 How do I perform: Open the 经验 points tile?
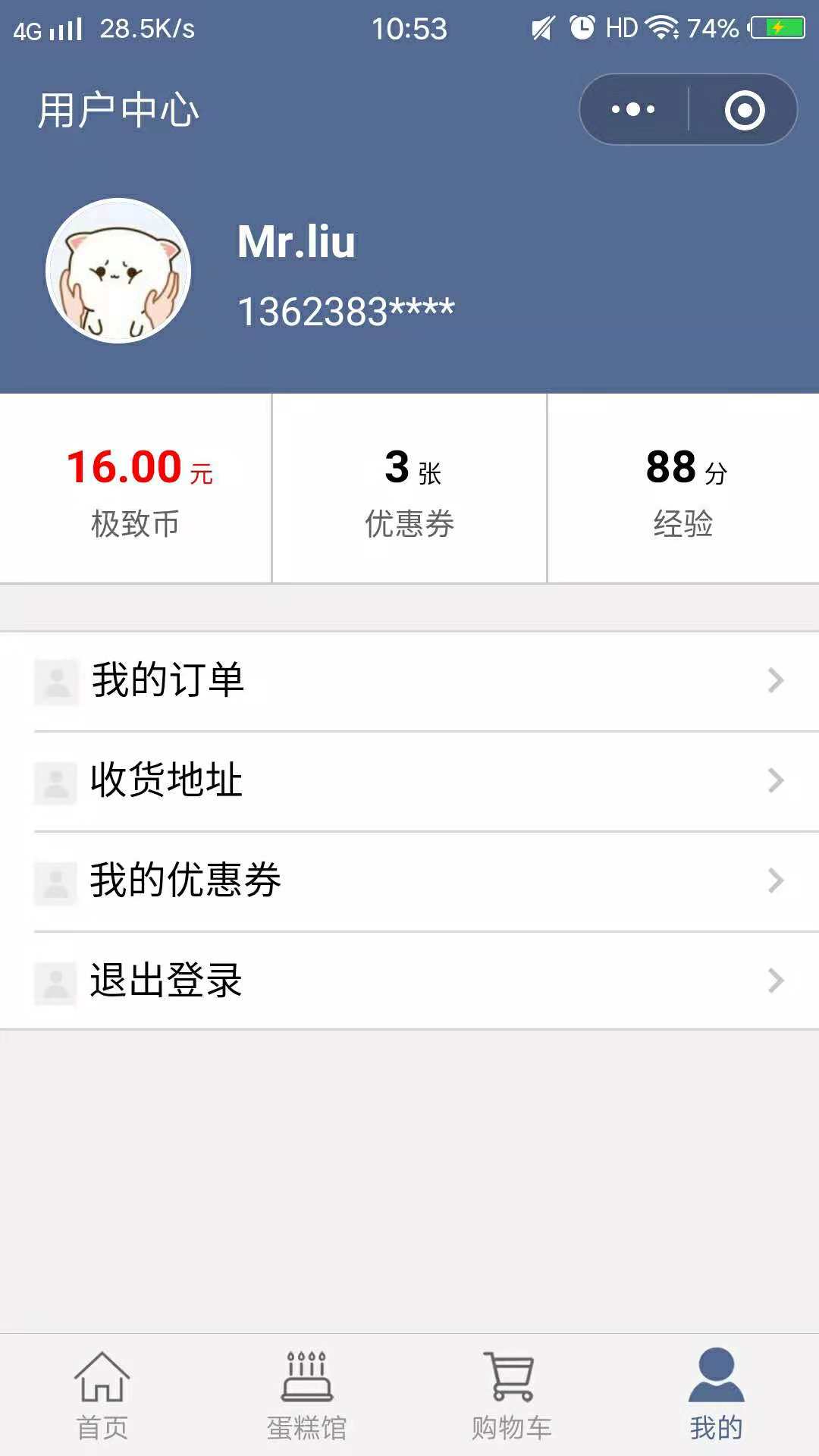click(684, 488)
